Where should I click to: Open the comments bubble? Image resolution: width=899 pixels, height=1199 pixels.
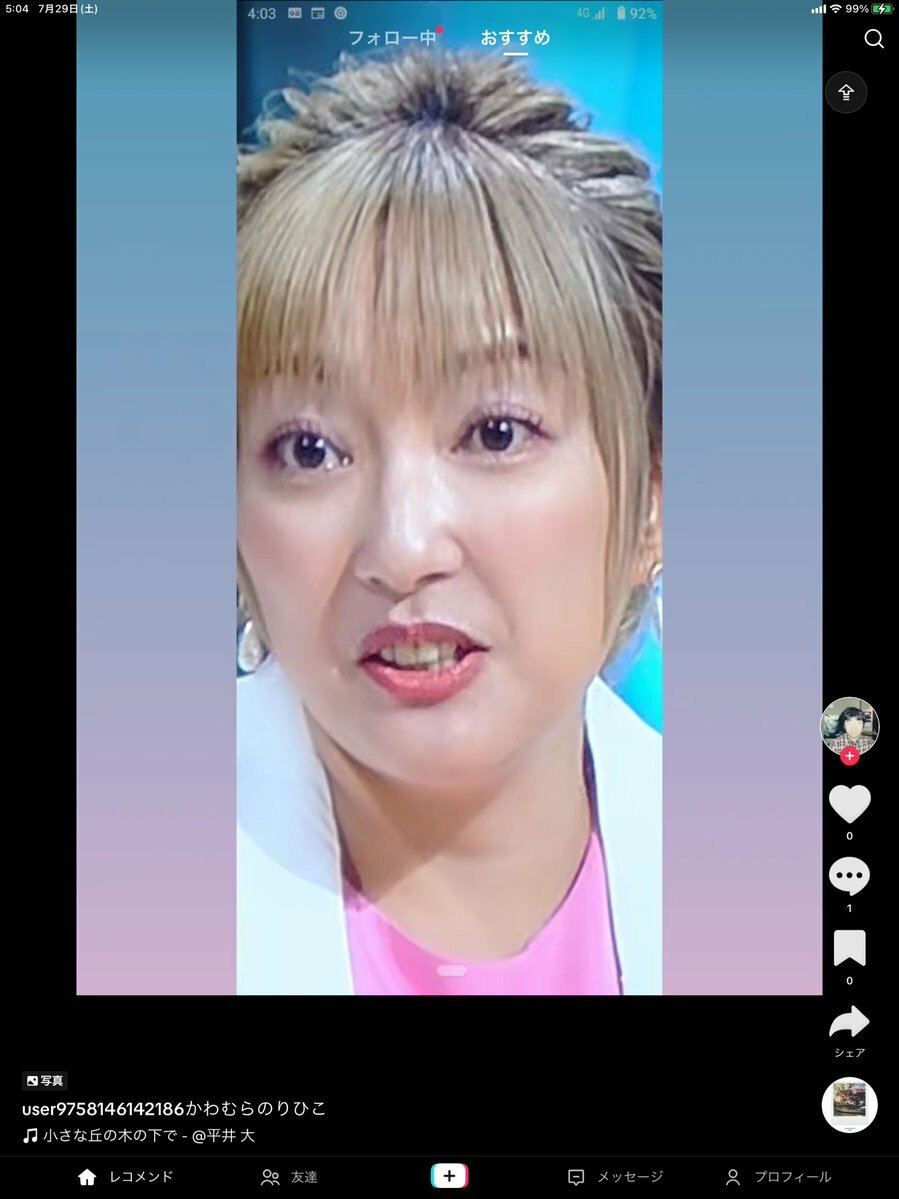click(x=849, y=876)
